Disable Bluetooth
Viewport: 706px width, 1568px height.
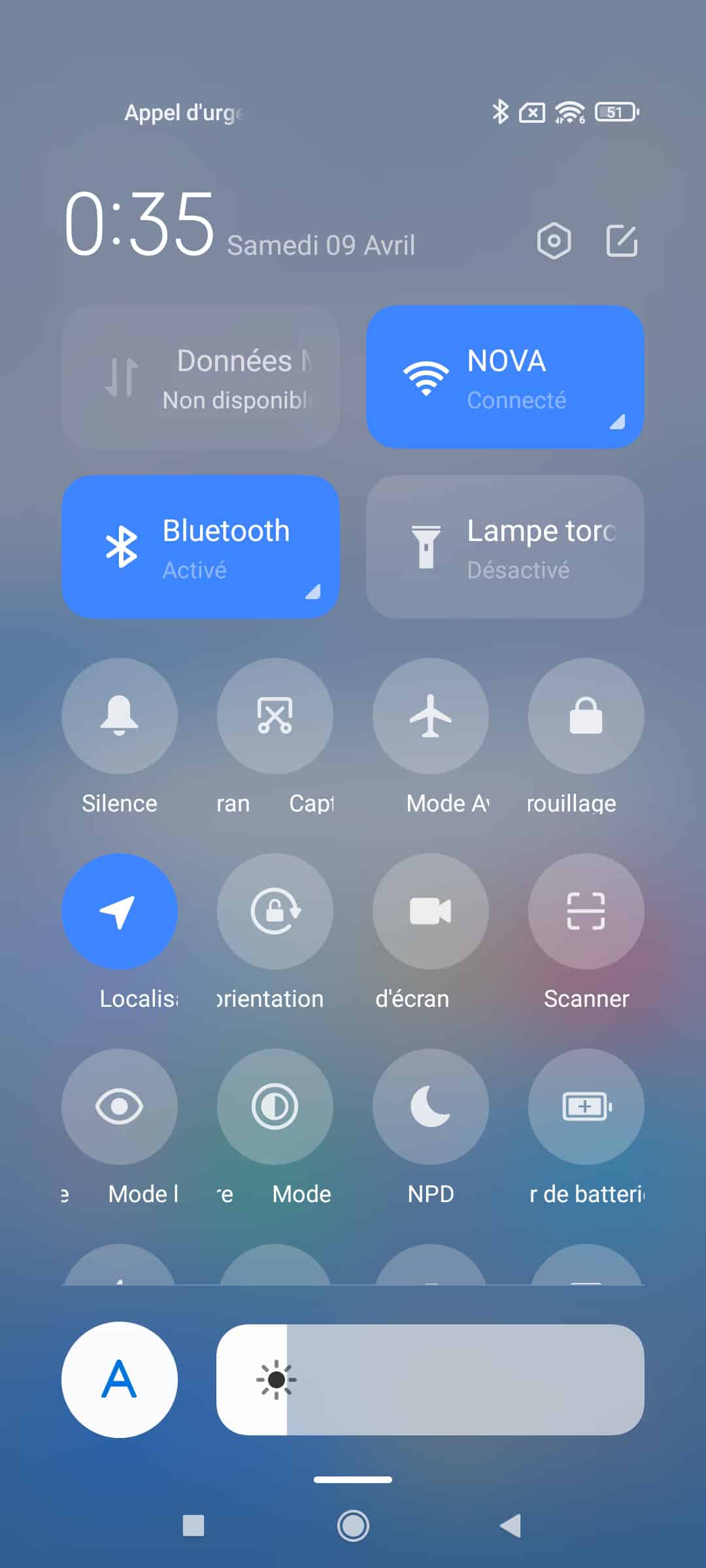[201, 547]
